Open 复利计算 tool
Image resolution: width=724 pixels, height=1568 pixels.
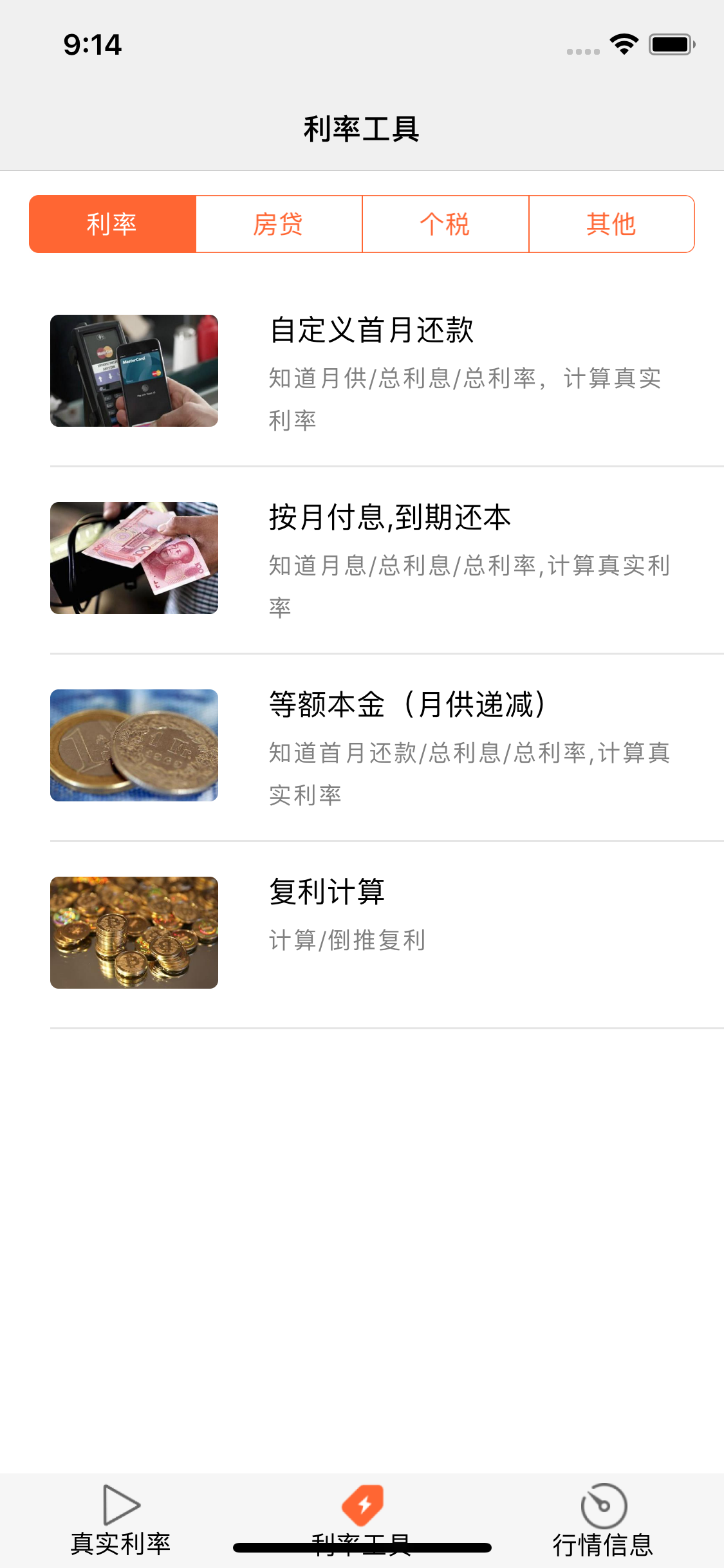pos(387,935)
